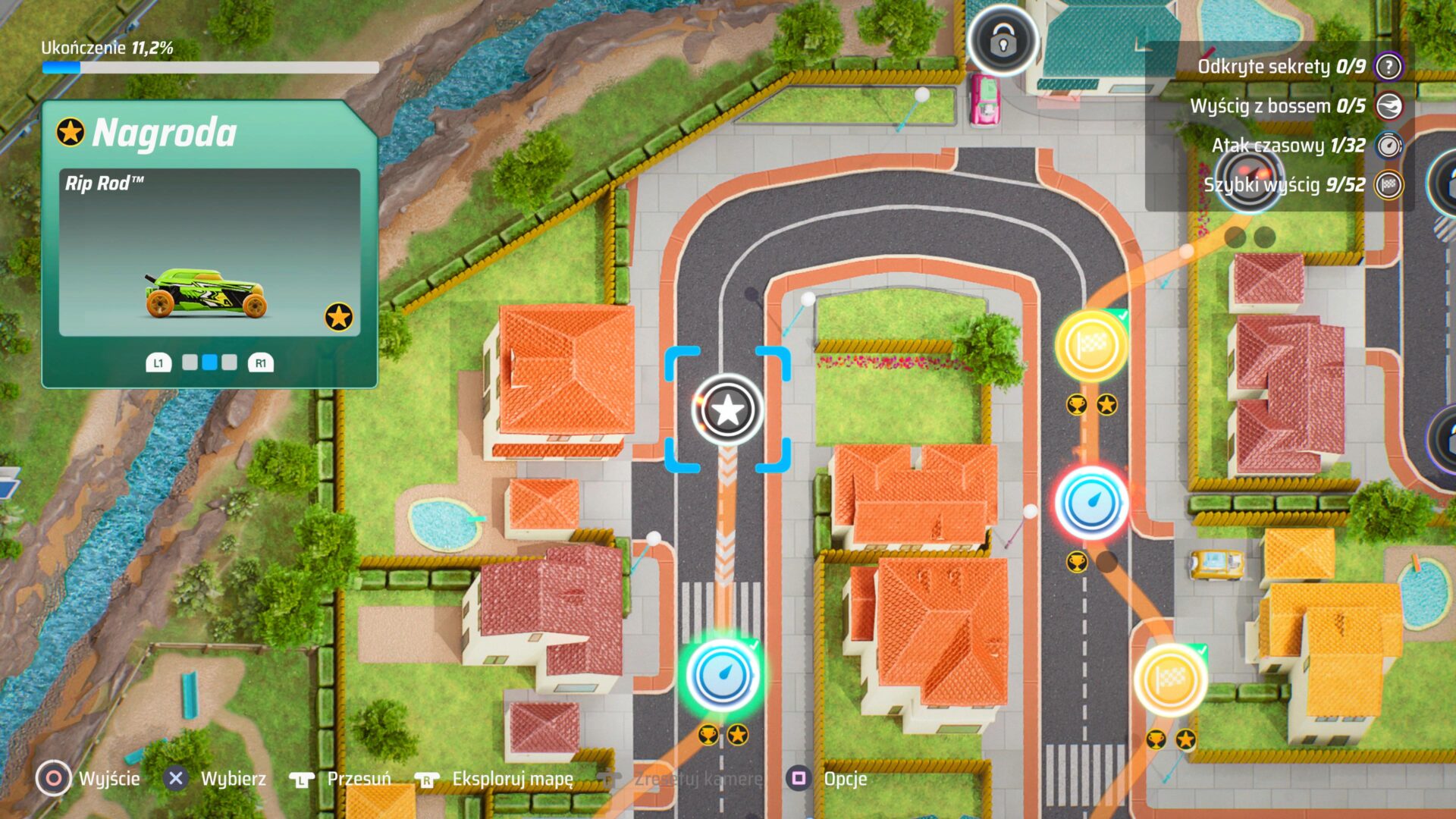Open the boss race node with red eyes
The width and height of the screenshot is (1456, 819).
tap(1248, 178)
